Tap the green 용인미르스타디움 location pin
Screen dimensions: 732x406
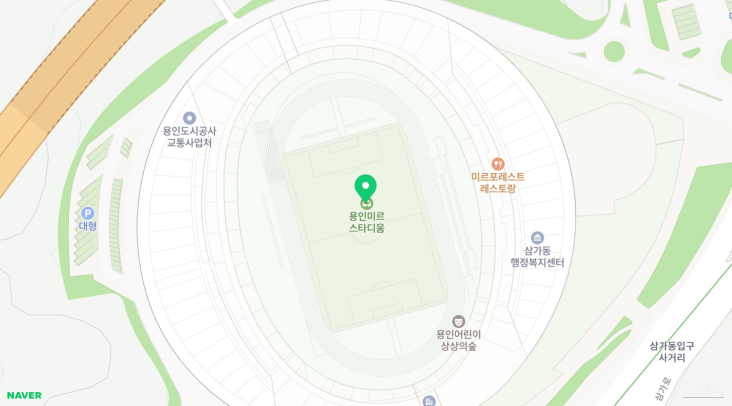point(366,188)
